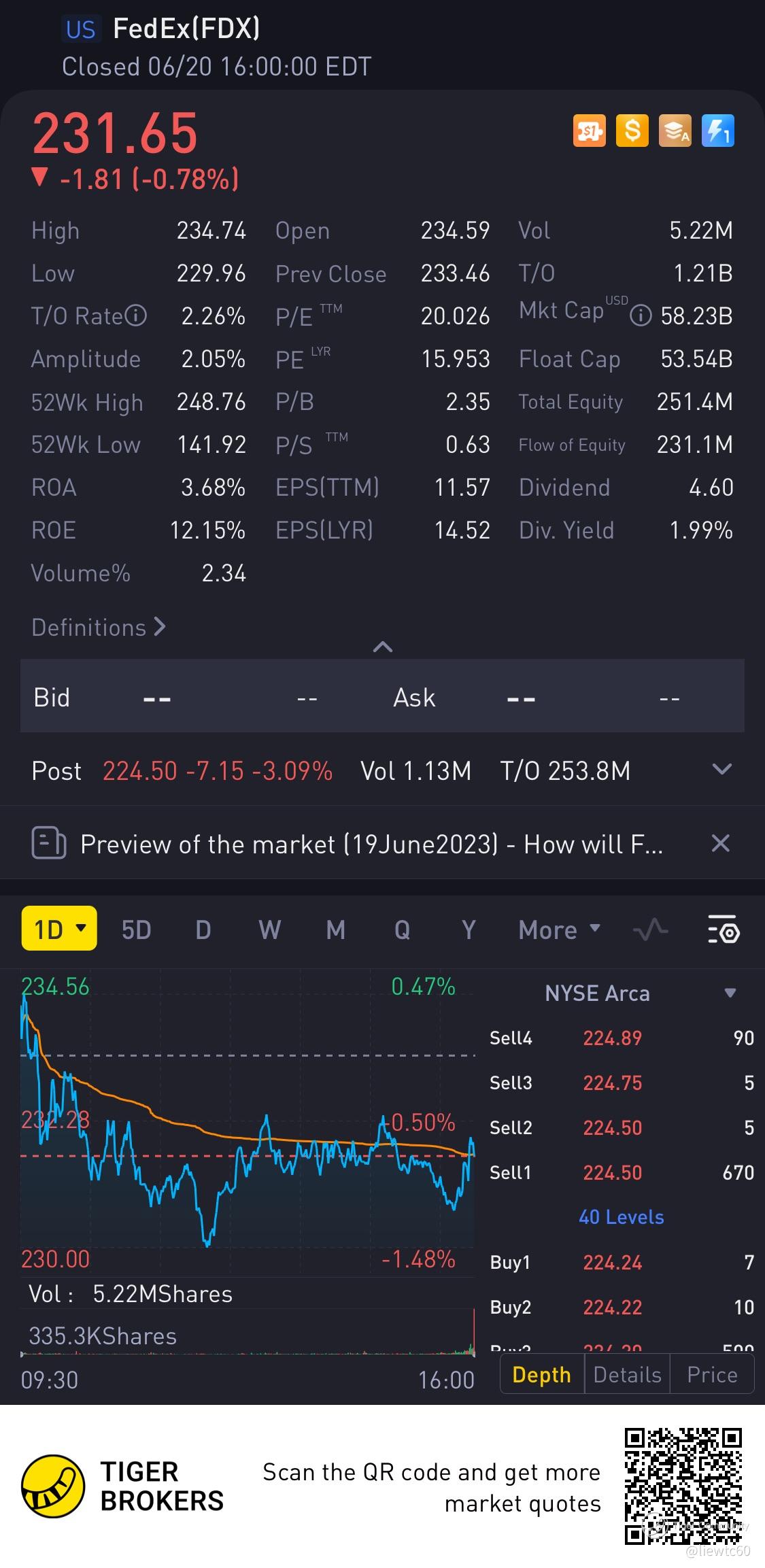Switch to the Price tab
This screenshot has height=1568, width=765.
712,1375
